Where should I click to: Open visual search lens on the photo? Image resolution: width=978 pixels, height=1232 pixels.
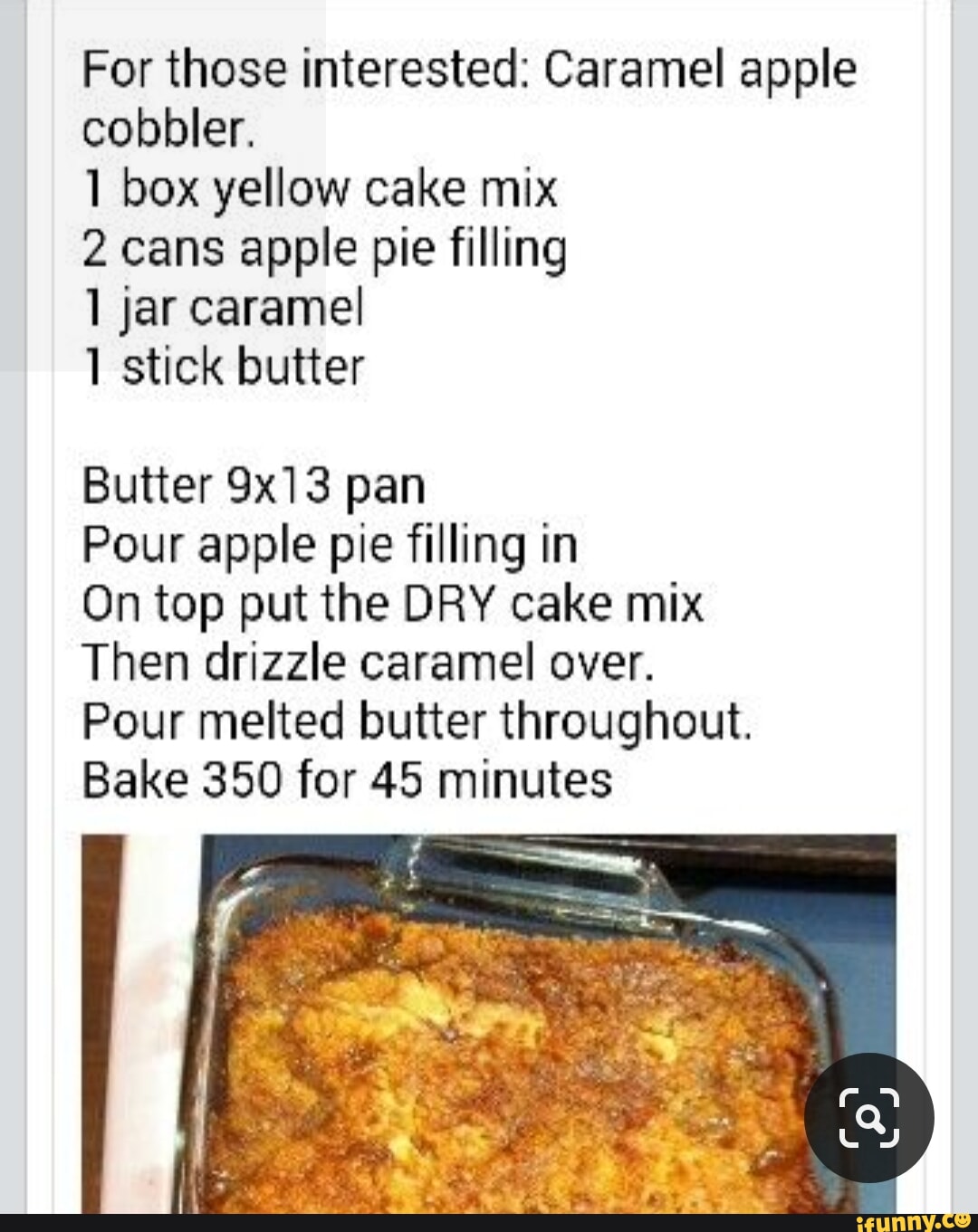pos(868,1117)
